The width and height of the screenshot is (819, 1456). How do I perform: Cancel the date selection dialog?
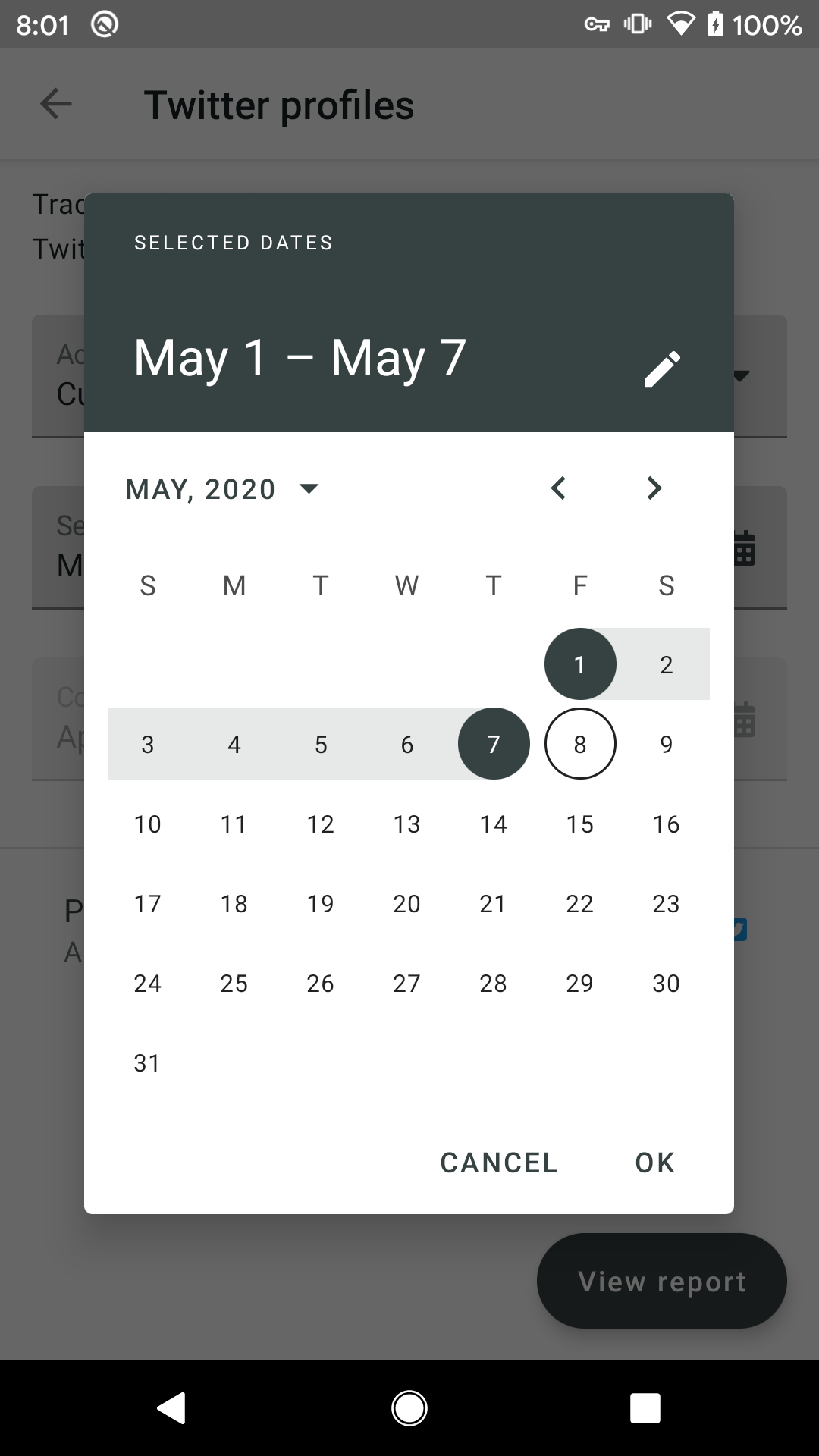499,1163
